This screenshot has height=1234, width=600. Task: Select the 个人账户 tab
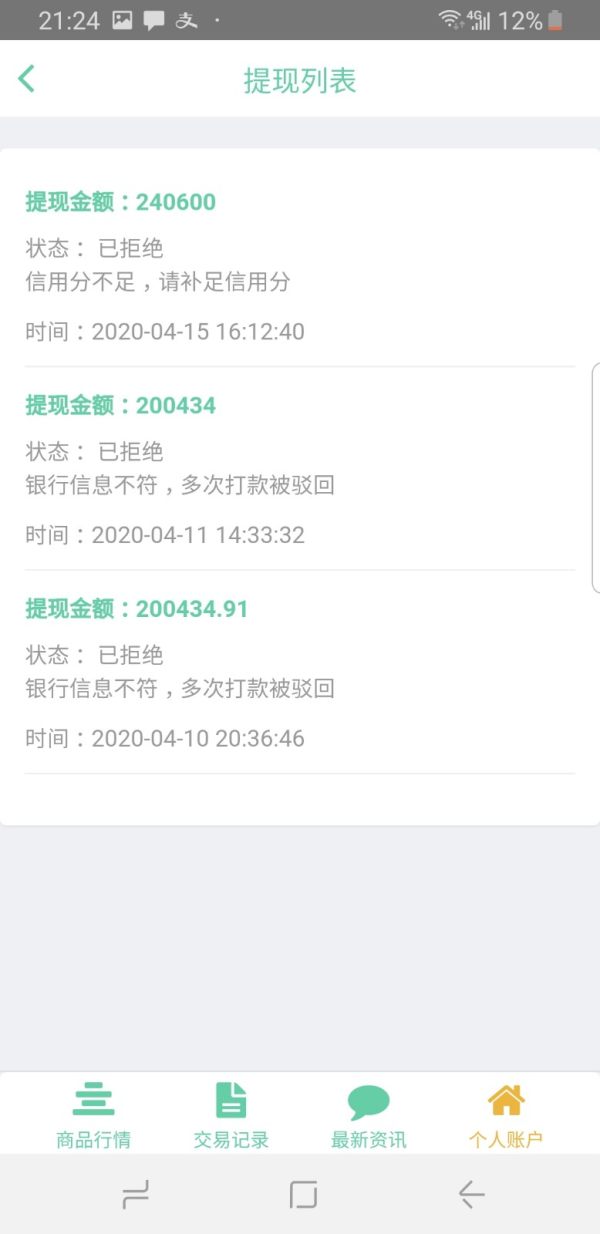(x=506, y=1116)
